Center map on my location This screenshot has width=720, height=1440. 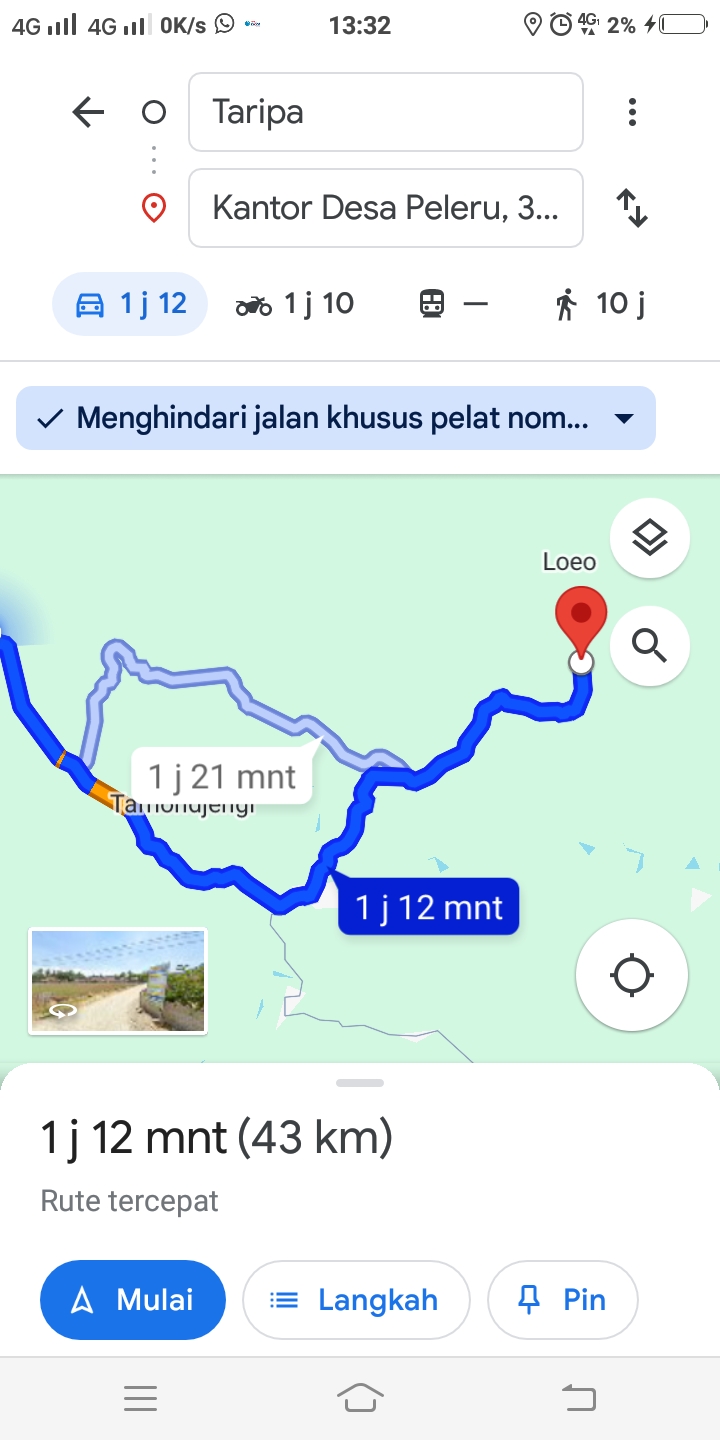click(x=632, y=975)
